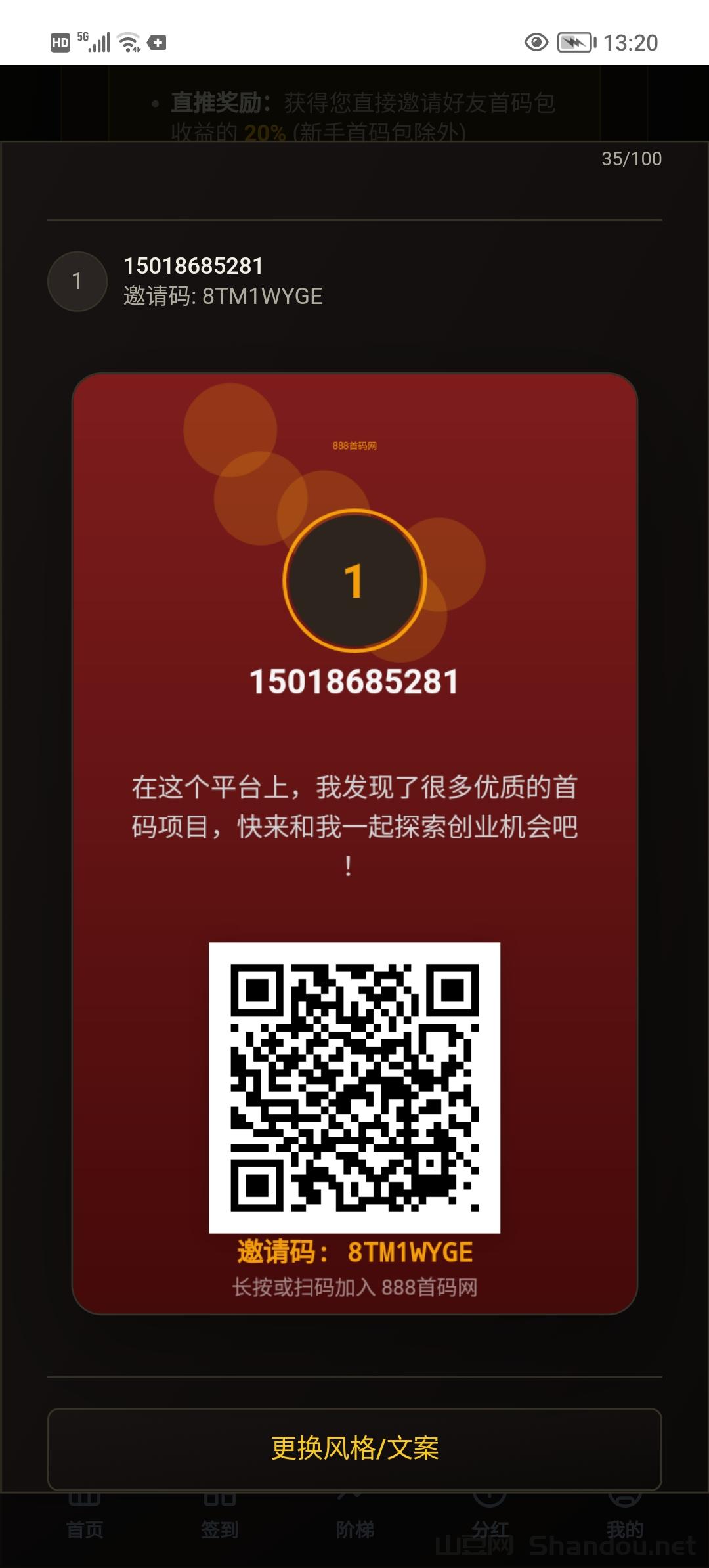Tap the 更换风格/文案 button
Image resolution: width=709 pixels, height=1568 pixels.
[354, 1448]
